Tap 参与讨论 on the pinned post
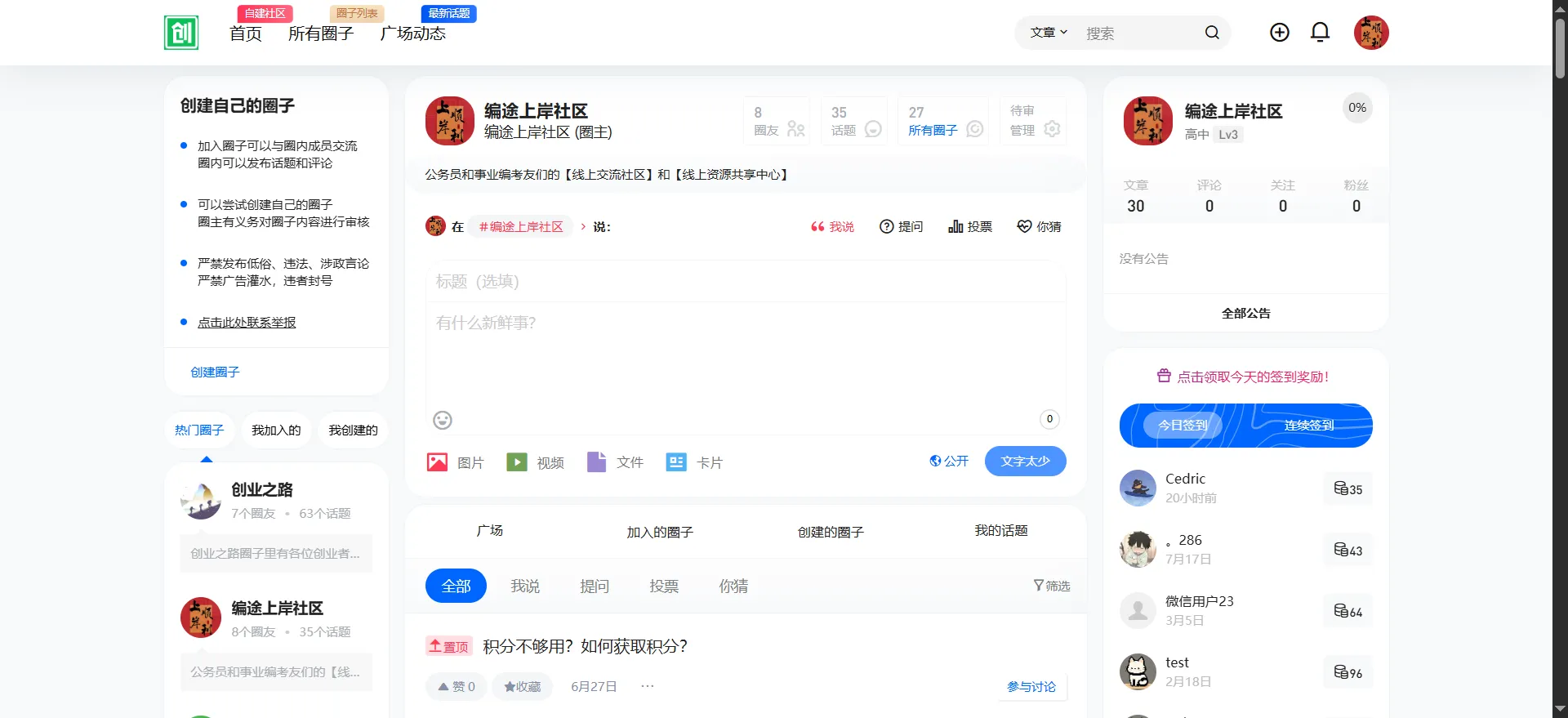The width and height of the screenshot is (1568, 718). [1031, 687]
